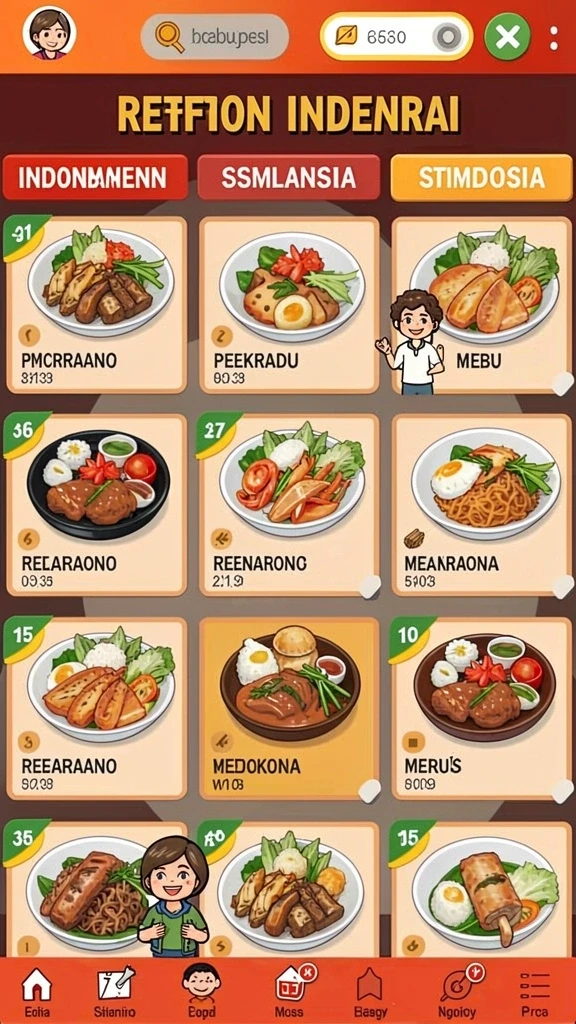The image size is (576, 1024).
Task: Go to Eolia home tab
Action: pyautogui.click(x=36, y=991)
